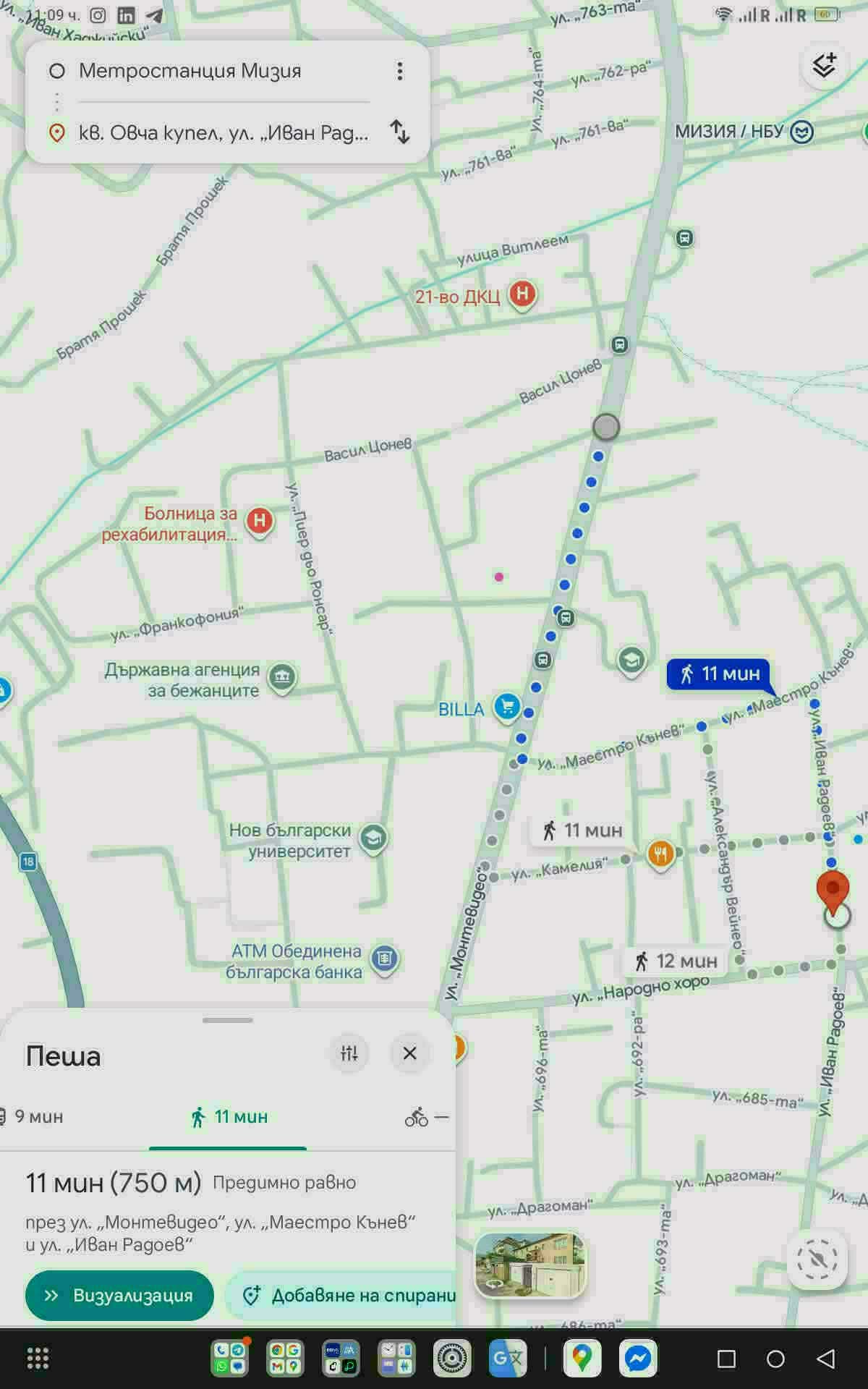Open route options filter icon
The height and width of the screenshot is (1389, 868).
[x=349, y=1053]
